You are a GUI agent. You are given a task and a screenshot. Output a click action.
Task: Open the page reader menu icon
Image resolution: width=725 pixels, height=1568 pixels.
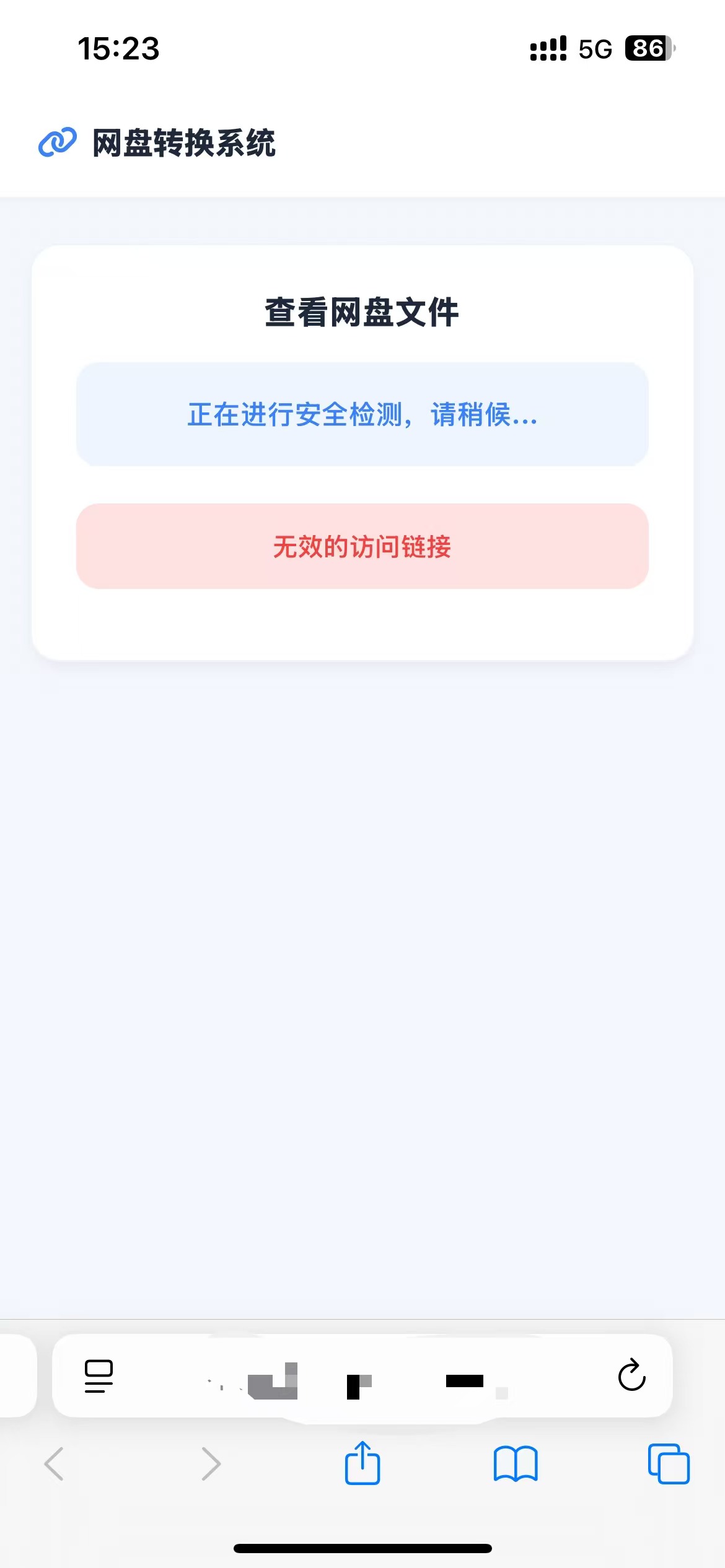point(99,1376)
